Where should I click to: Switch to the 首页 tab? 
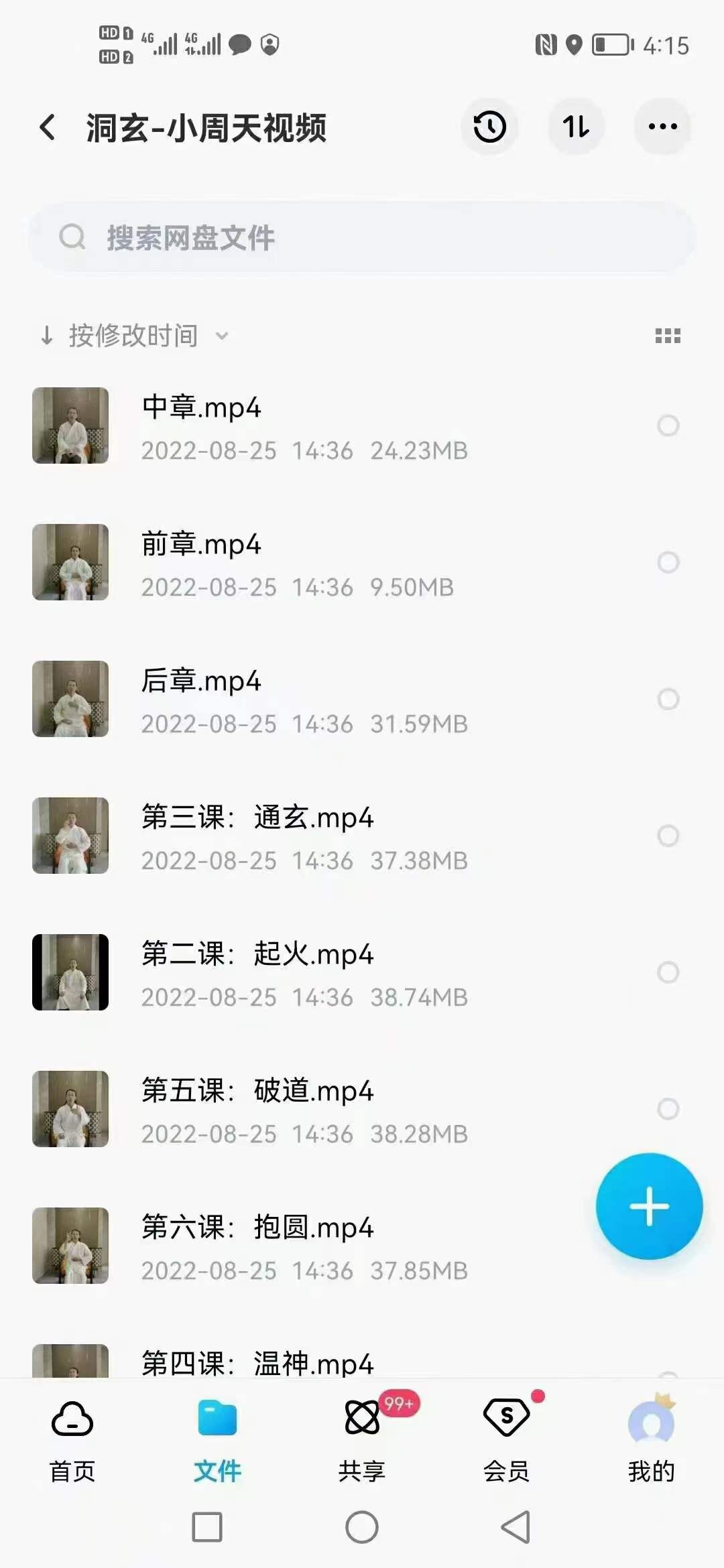click(72, 1441)
